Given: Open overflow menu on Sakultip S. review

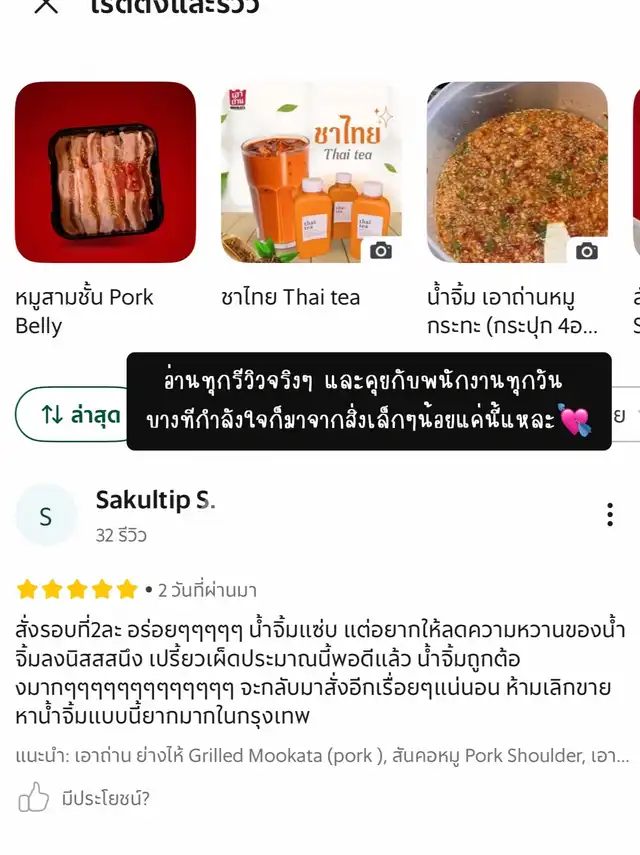Looking at the screenshot, I should click(x=609, y=515).
